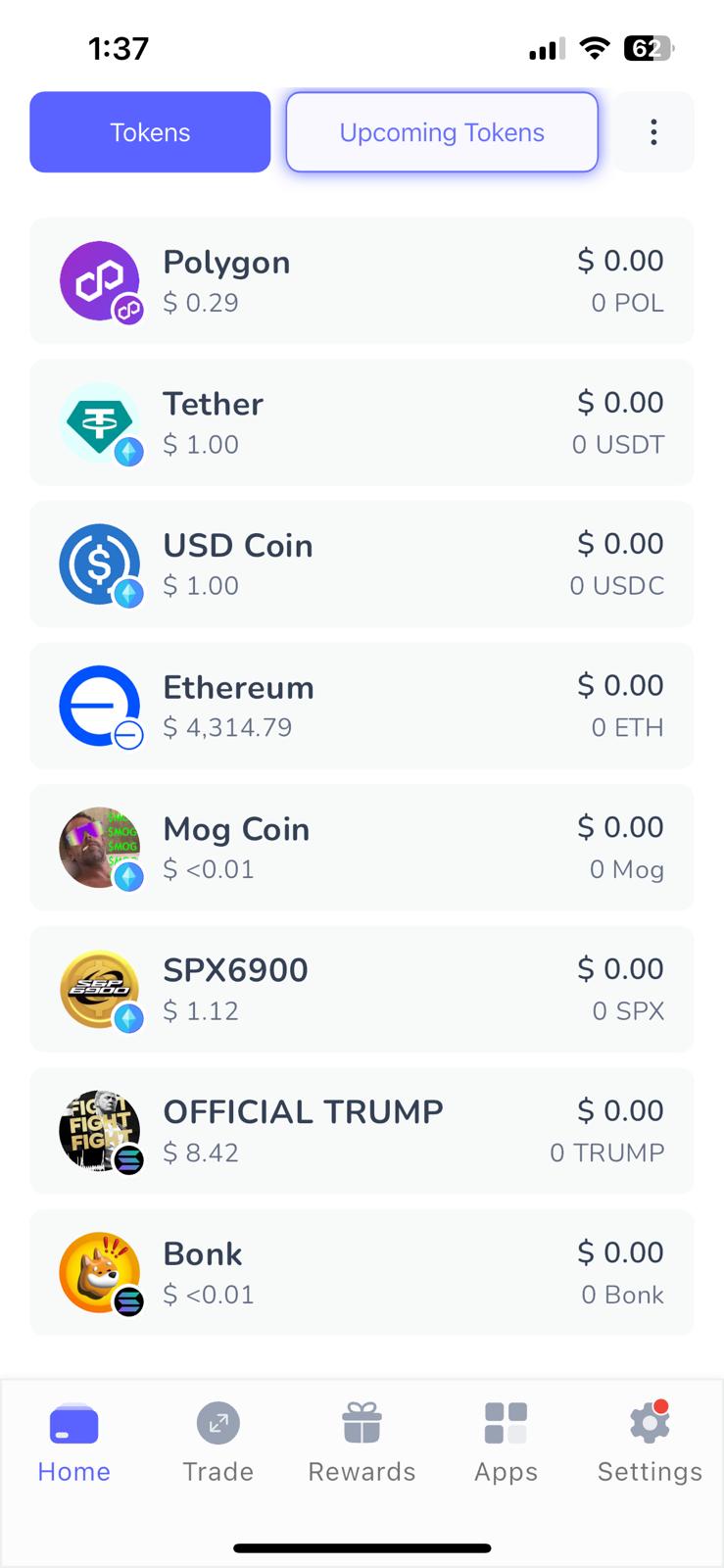Image resolution: width=724 pixels, height=1568 pixels.
Task: Tap the Mog Coin thumbnail icon
Action: tap(100, 848)
